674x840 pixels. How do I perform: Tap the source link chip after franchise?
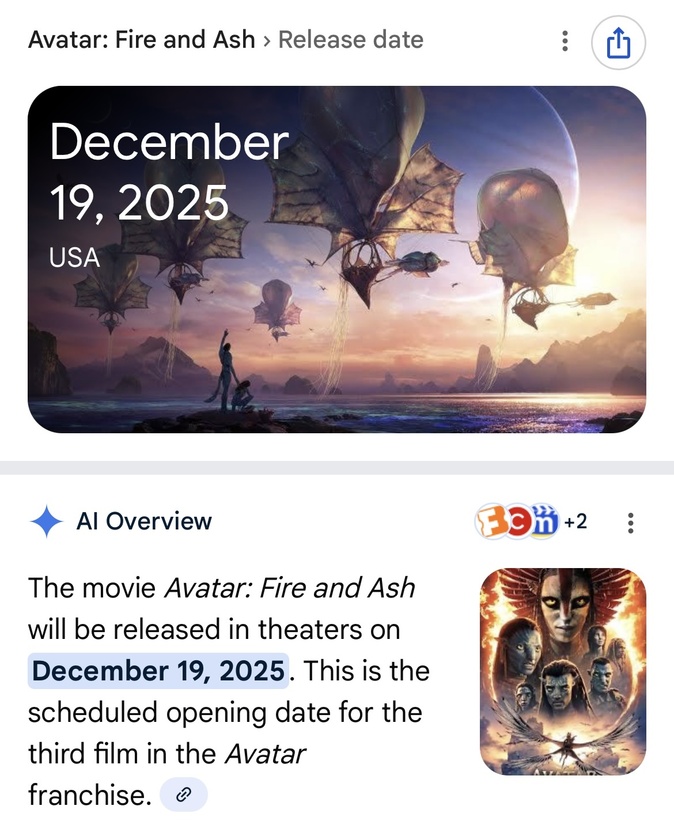[183, 795]
